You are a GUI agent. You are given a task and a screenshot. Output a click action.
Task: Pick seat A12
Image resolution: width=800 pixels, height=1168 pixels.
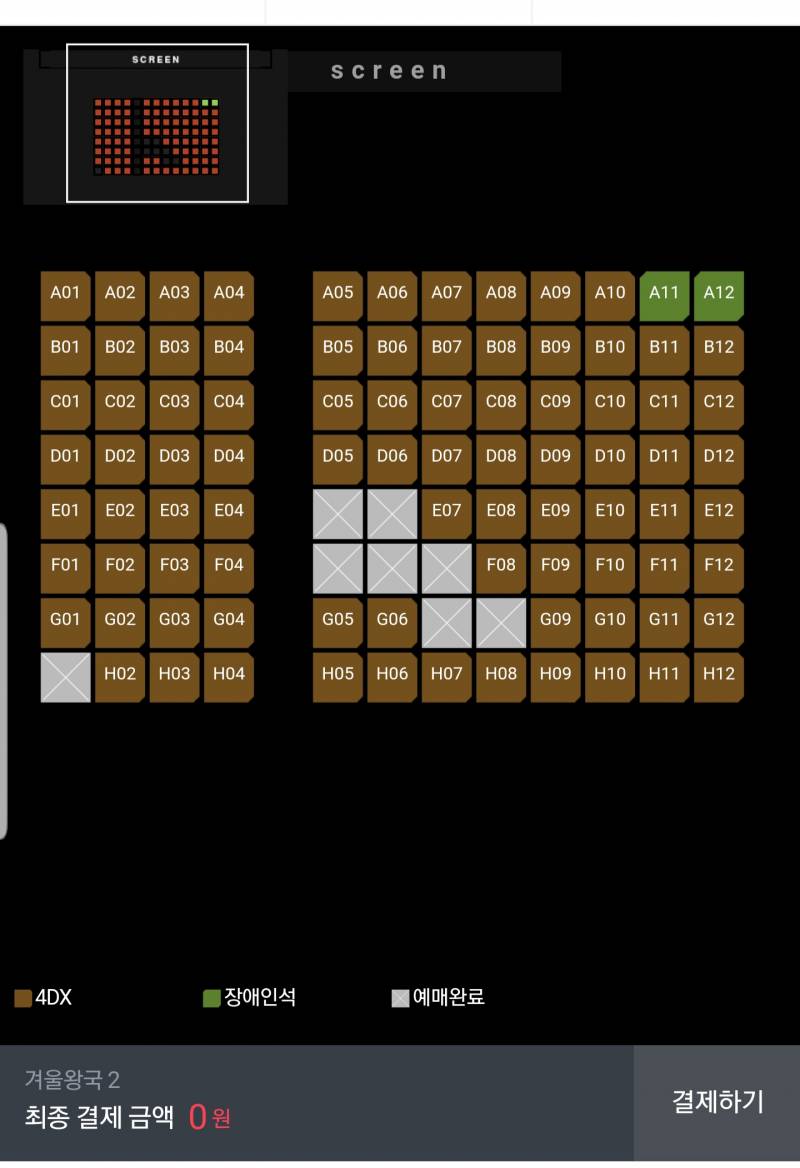coord(718,294)
